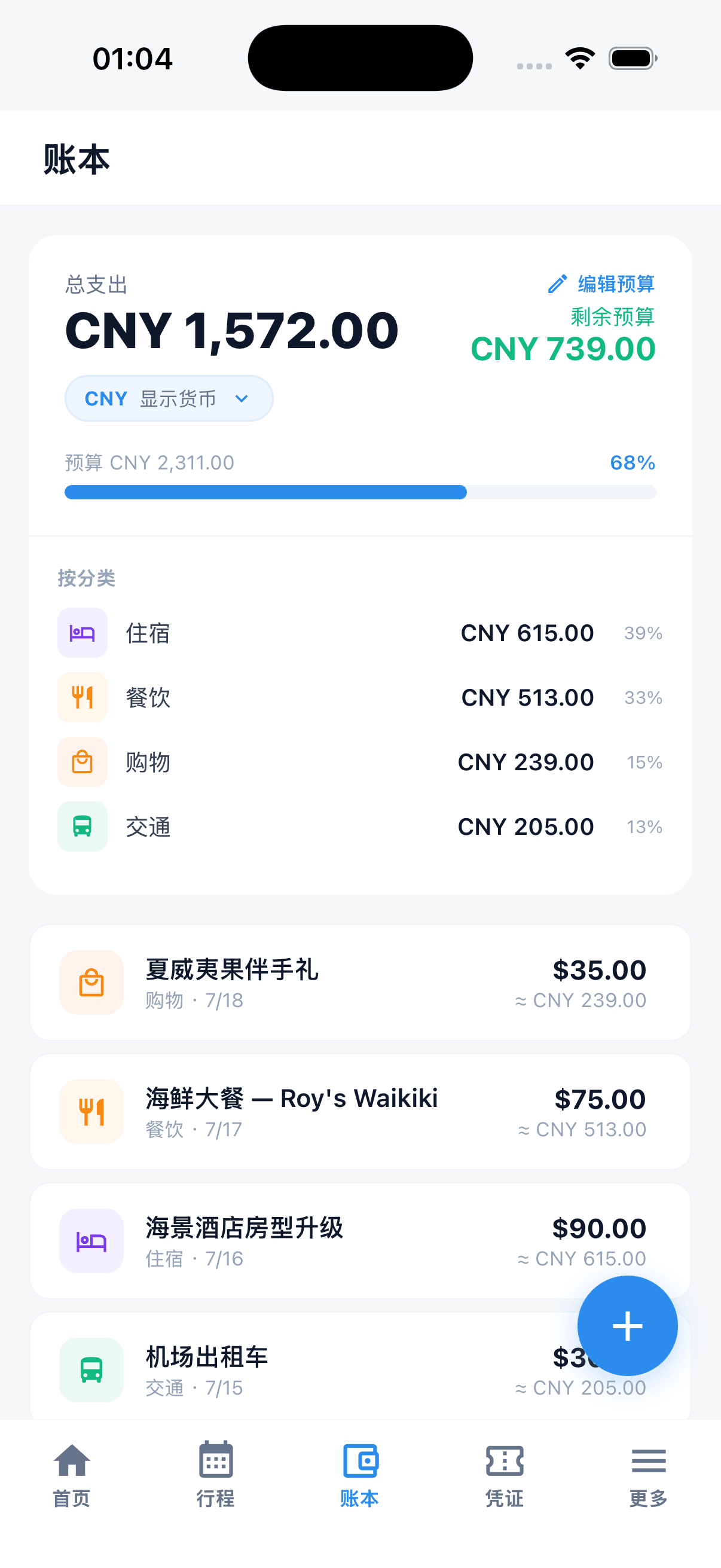721x1568 pixels.
Task: Tap the 购物 shopping bag category icon
Action: tap(82, 762)
